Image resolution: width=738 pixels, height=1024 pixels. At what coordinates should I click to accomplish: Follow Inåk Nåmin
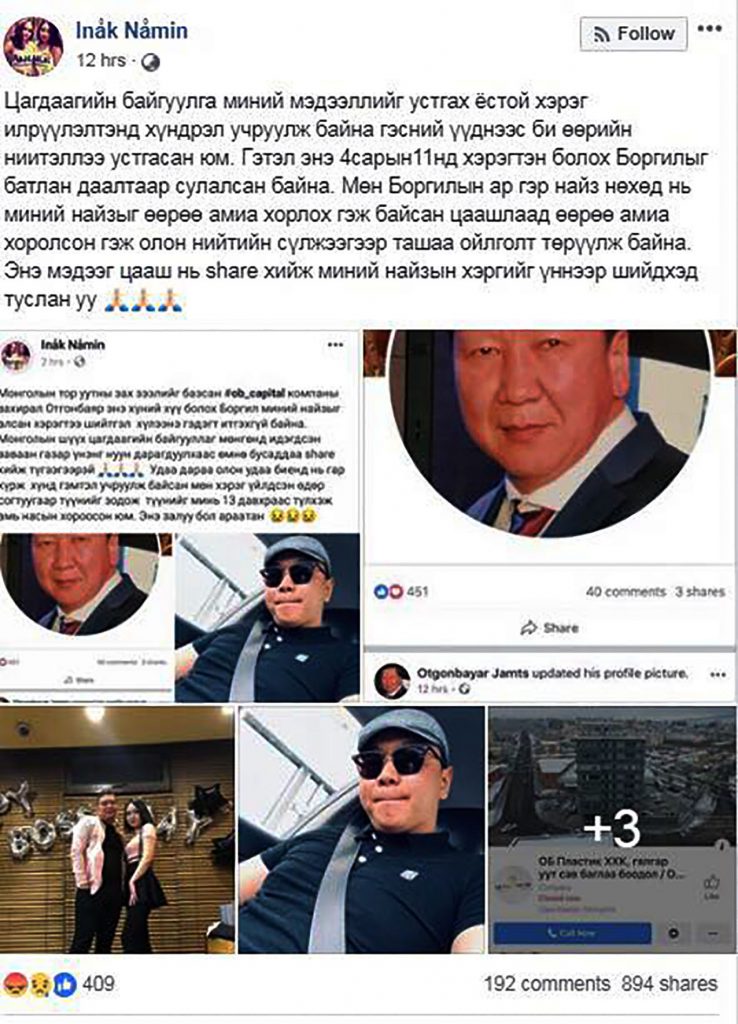(x=633, y=34)
